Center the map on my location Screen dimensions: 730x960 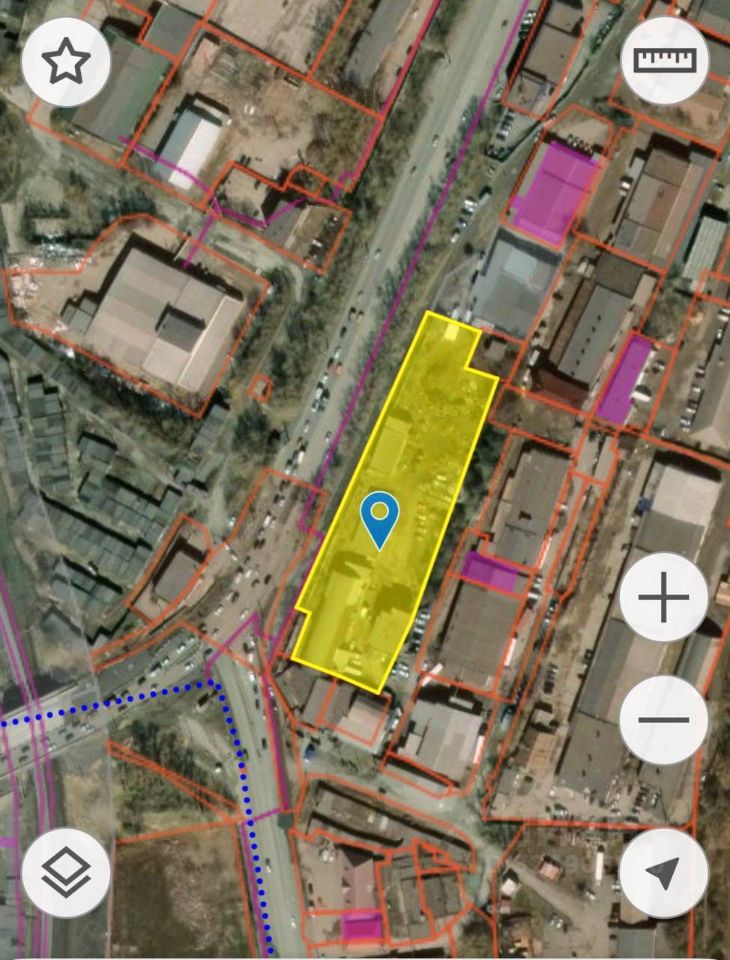pos(664,873)
